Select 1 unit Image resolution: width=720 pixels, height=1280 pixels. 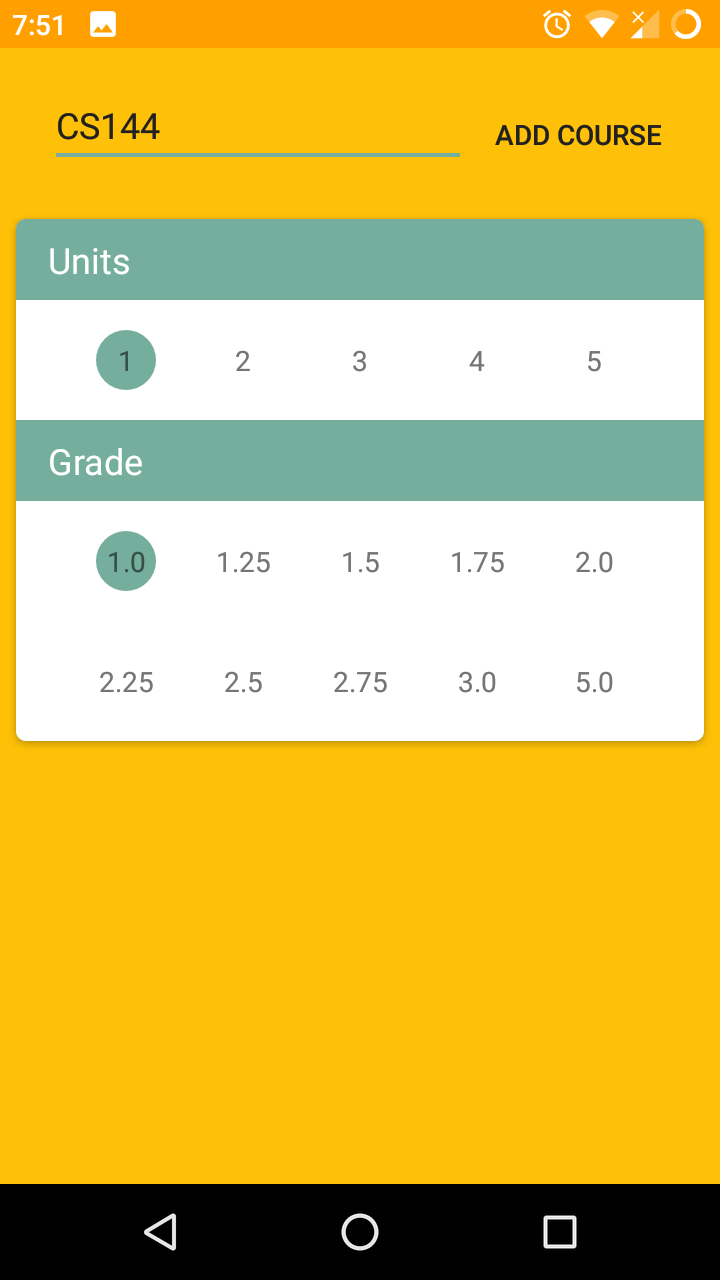126,360
